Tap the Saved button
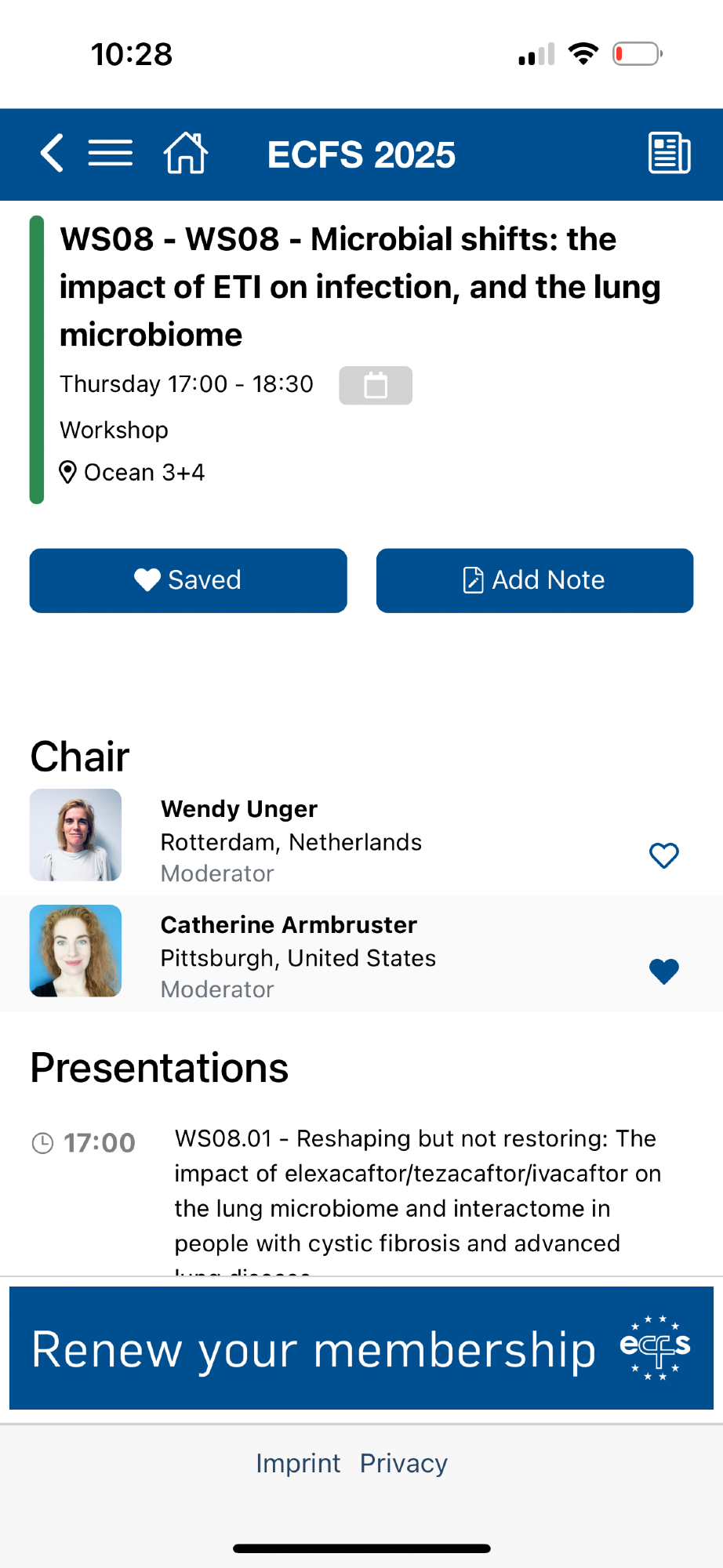Image resolution: width=723 pixels, height=1568 pixels. (x=188, y=580)
